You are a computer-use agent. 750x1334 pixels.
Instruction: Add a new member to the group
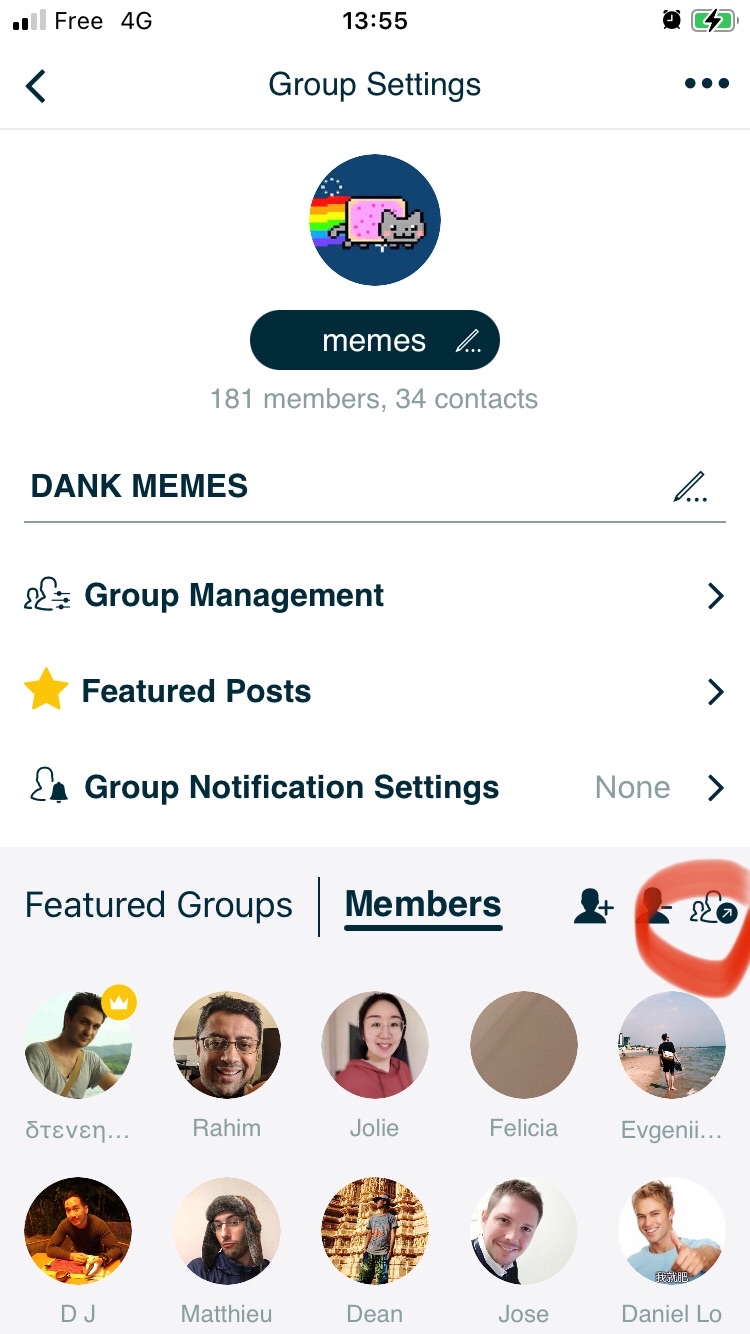coord(593,908)
